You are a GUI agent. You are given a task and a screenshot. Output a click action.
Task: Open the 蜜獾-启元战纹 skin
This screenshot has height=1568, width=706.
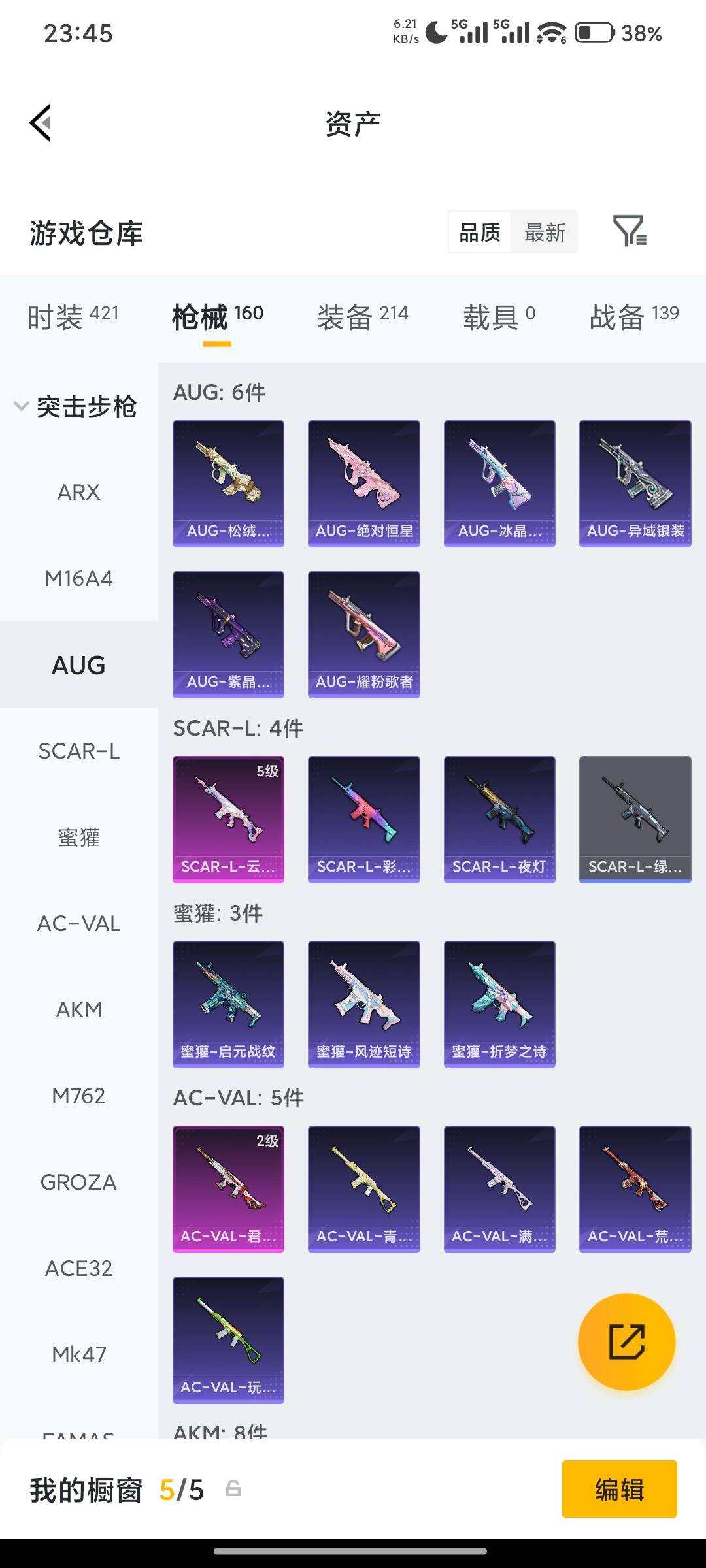228,1004
